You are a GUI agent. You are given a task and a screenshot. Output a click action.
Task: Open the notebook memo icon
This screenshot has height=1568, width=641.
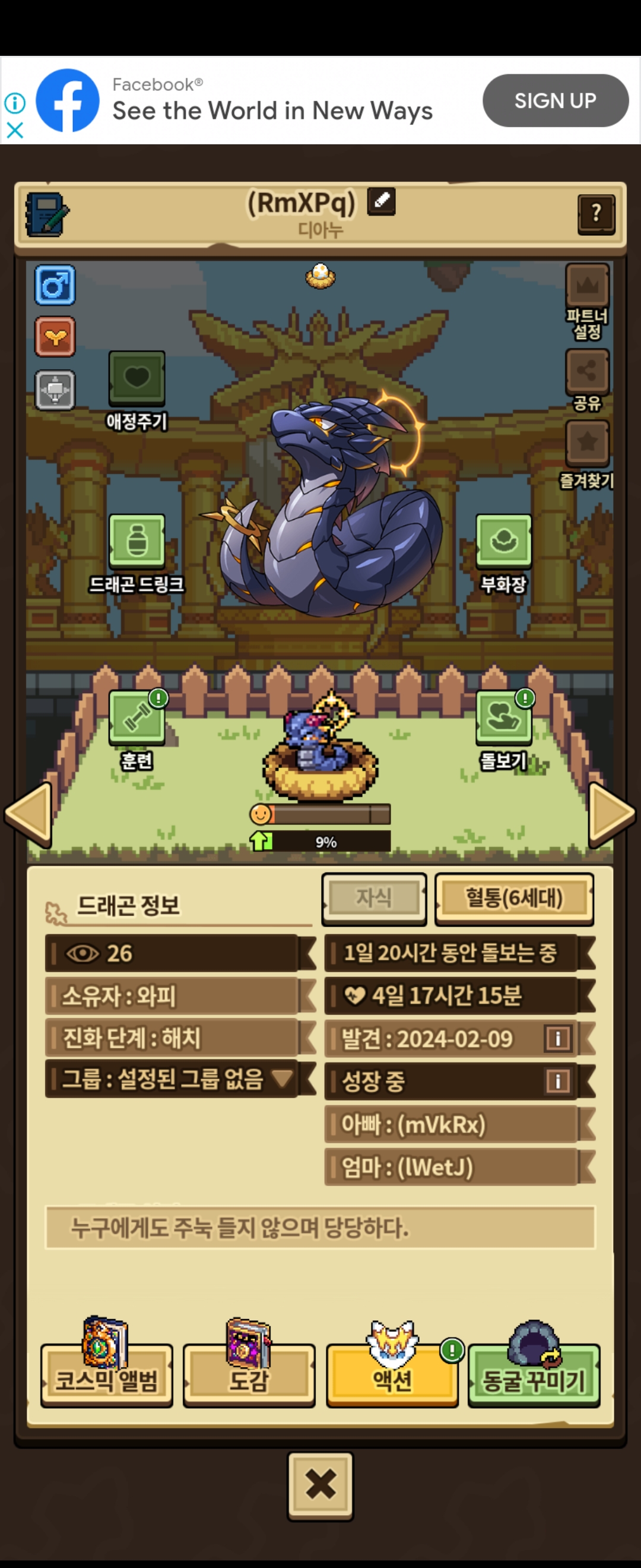47,214
